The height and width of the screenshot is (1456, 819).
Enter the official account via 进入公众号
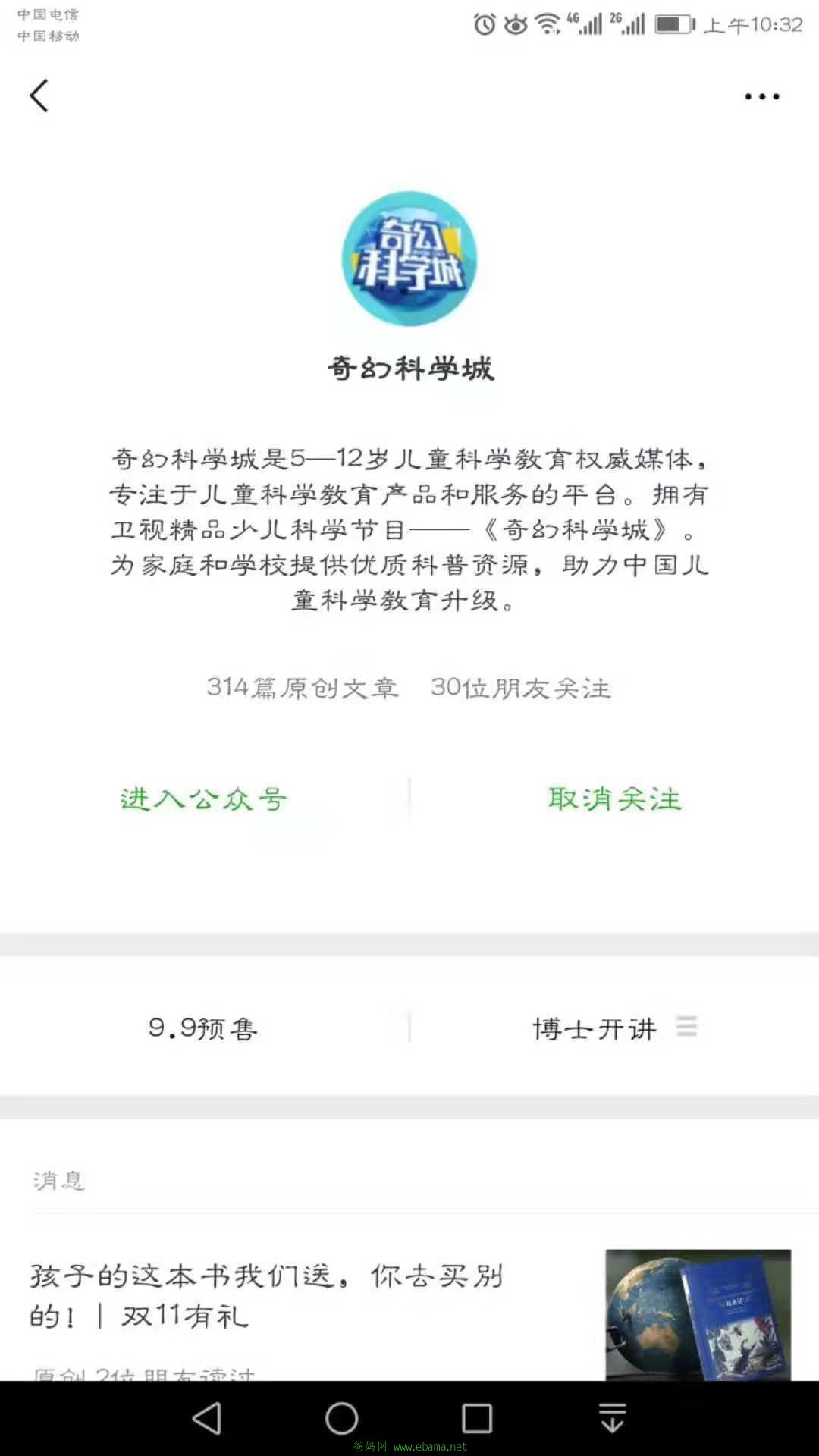click(x=204, y=799)
